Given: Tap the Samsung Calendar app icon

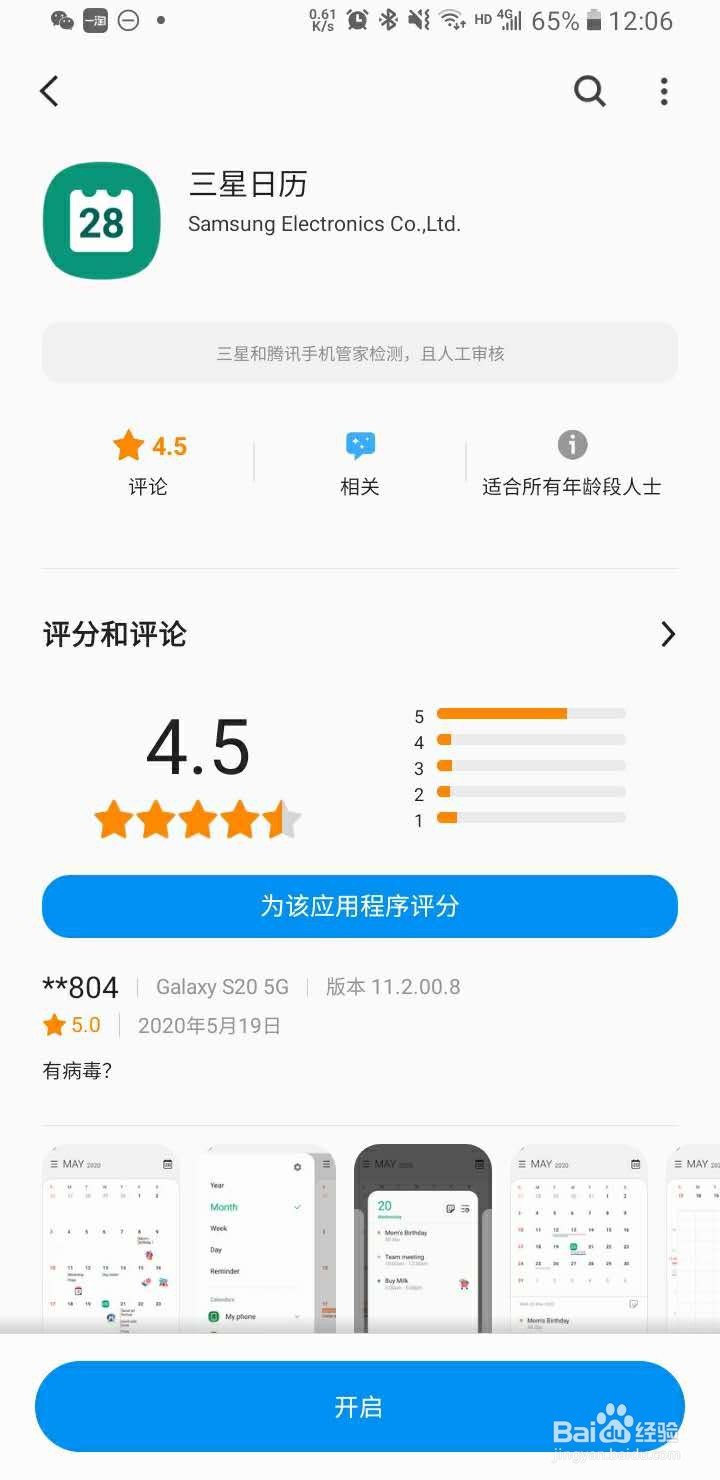Looking at the screenshot, I should point(101,219).
